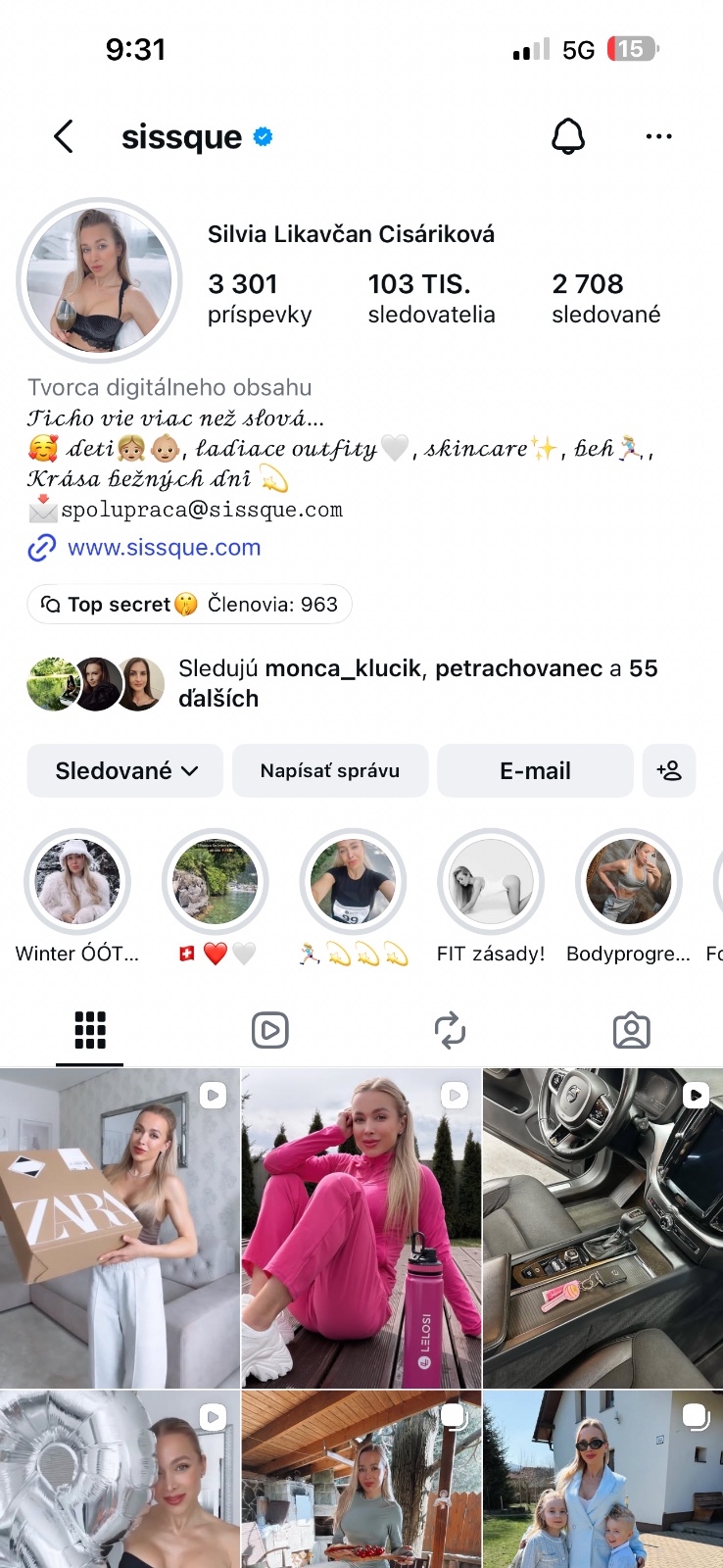Tap the E-mail button
Viewport: 723px width, 1568px height.
pos(535,771)
